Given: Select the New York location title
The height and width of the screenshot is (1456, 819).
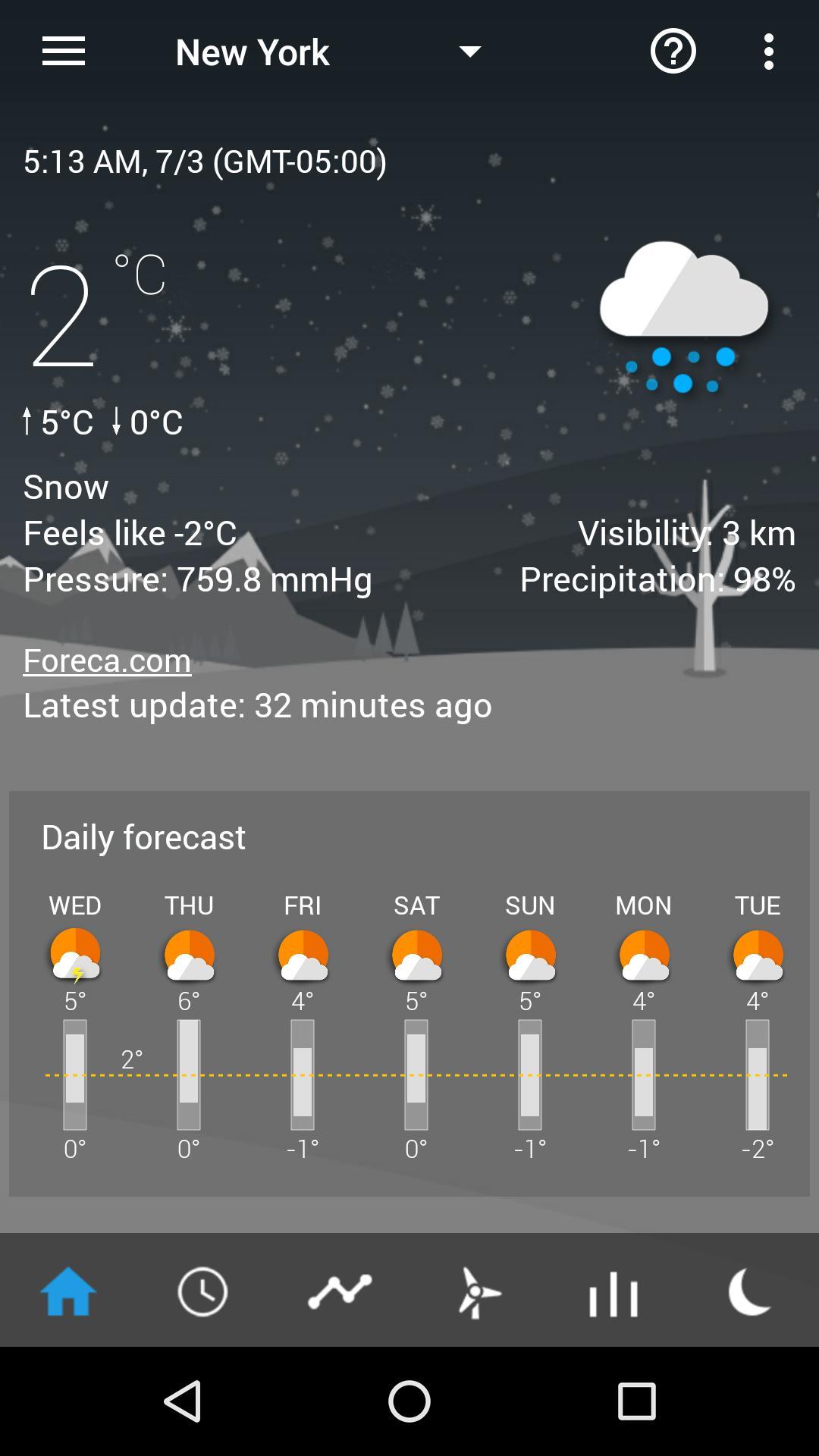Looking at the screenshot, I should pyautogui.click(x=253, y=51).
